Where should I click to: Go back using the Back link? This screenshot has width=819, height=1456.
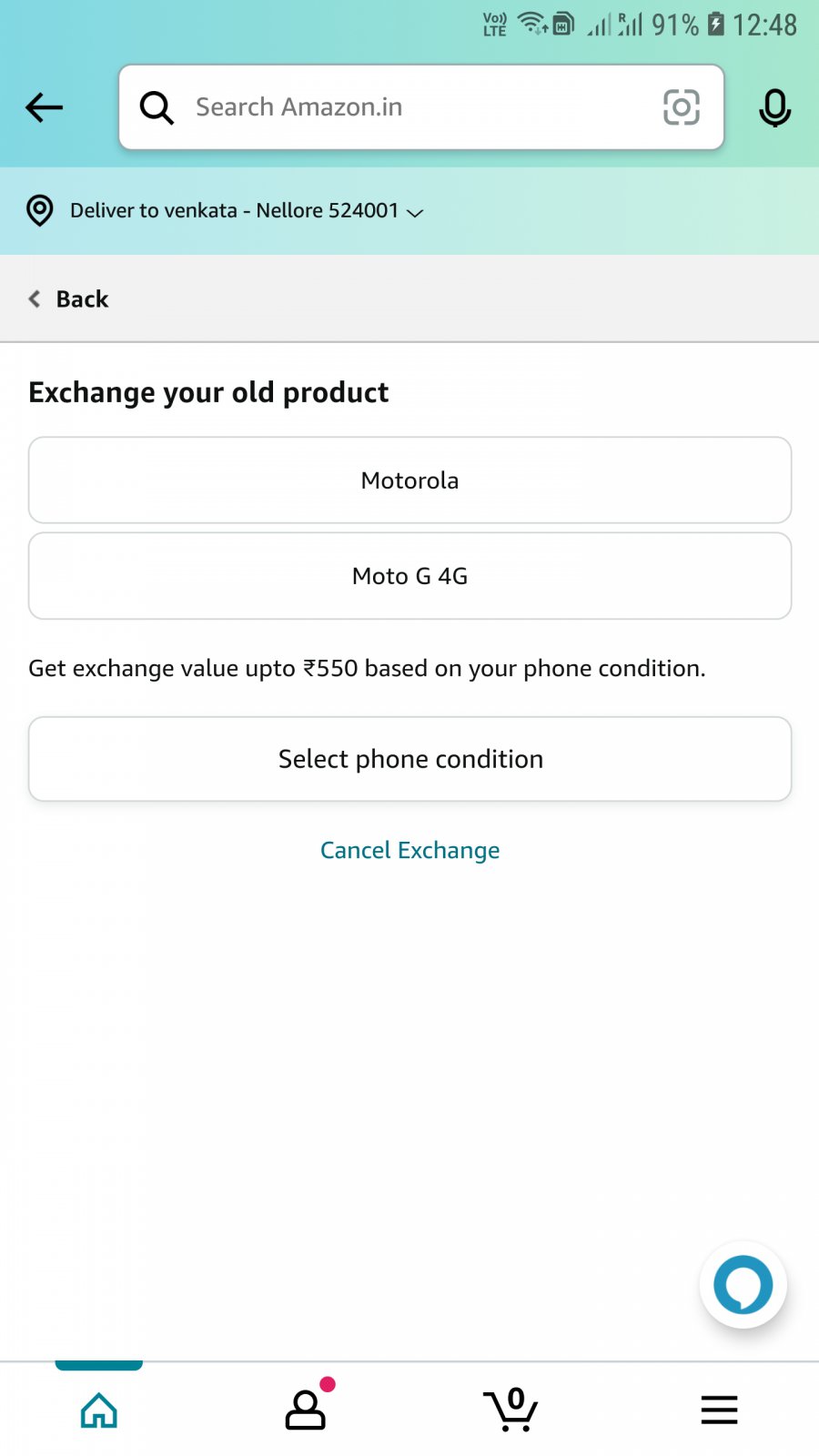pos(68,298)
